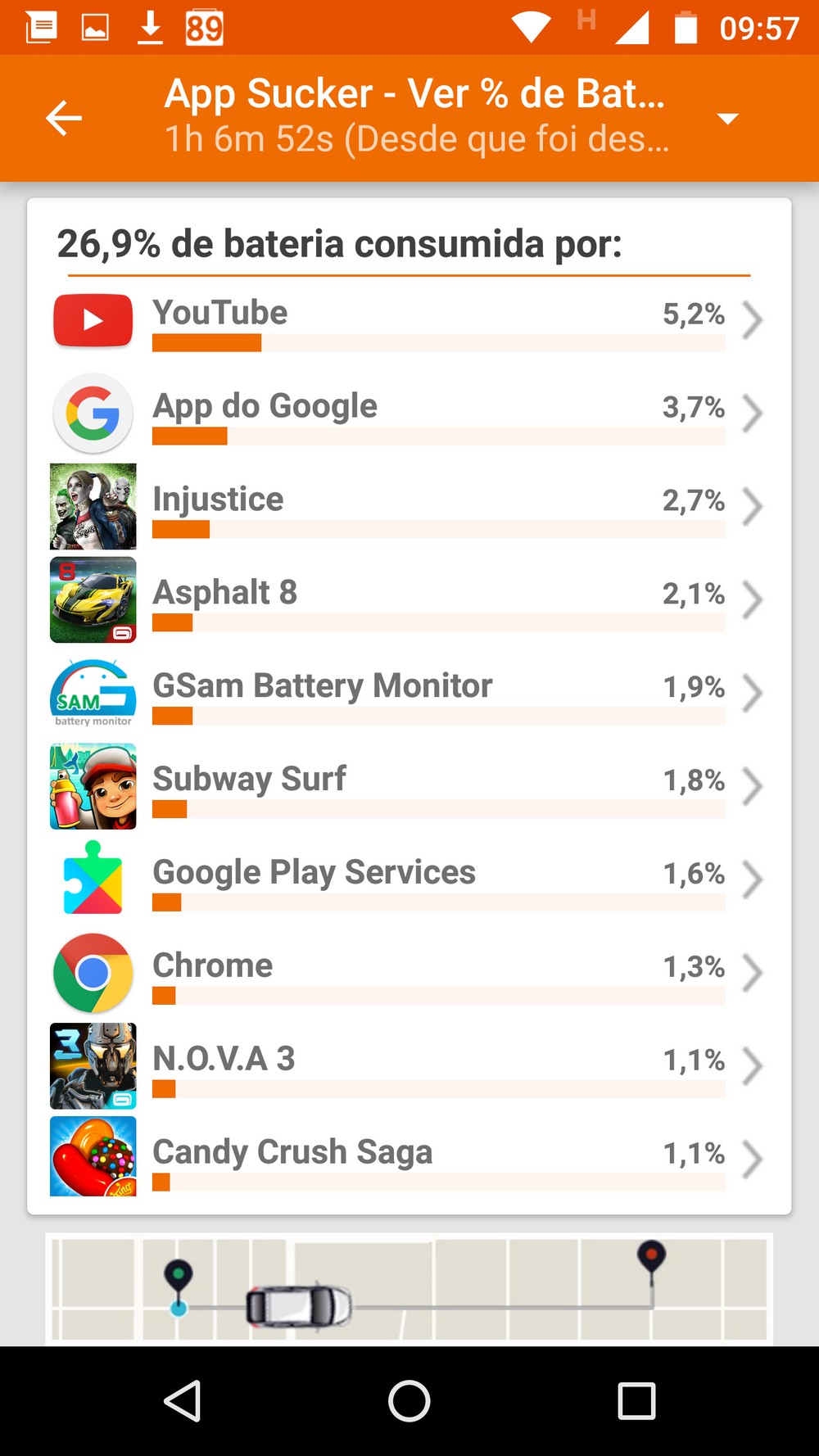This screenshot has height=1456, width=819.
Task: View Candy Crush Saga battery details
Action: click(x=409, y=1160)
